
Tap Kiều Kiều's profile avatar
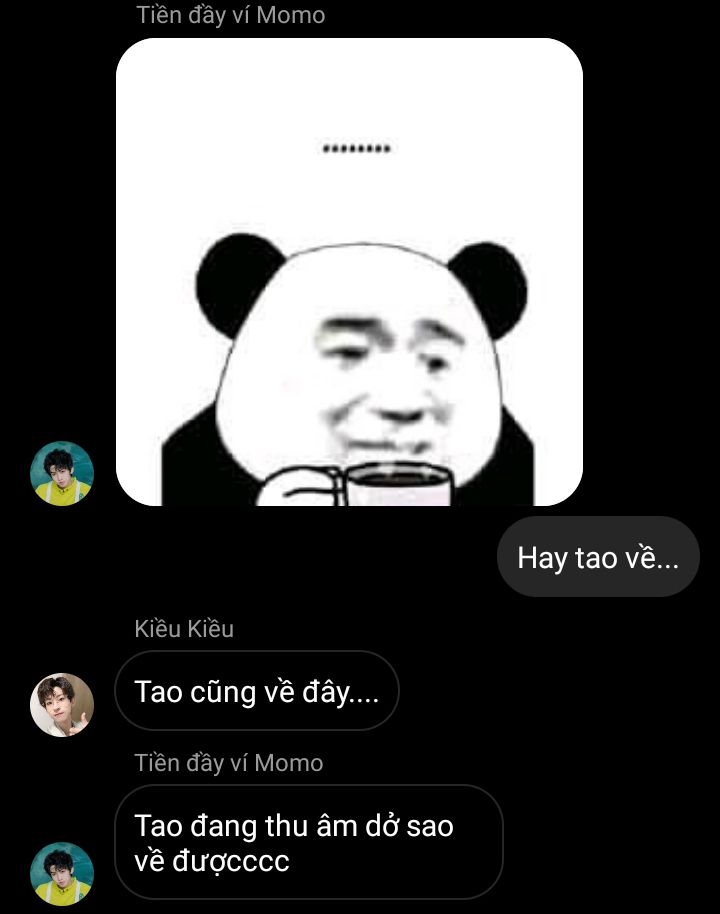[x=62, y=705]
